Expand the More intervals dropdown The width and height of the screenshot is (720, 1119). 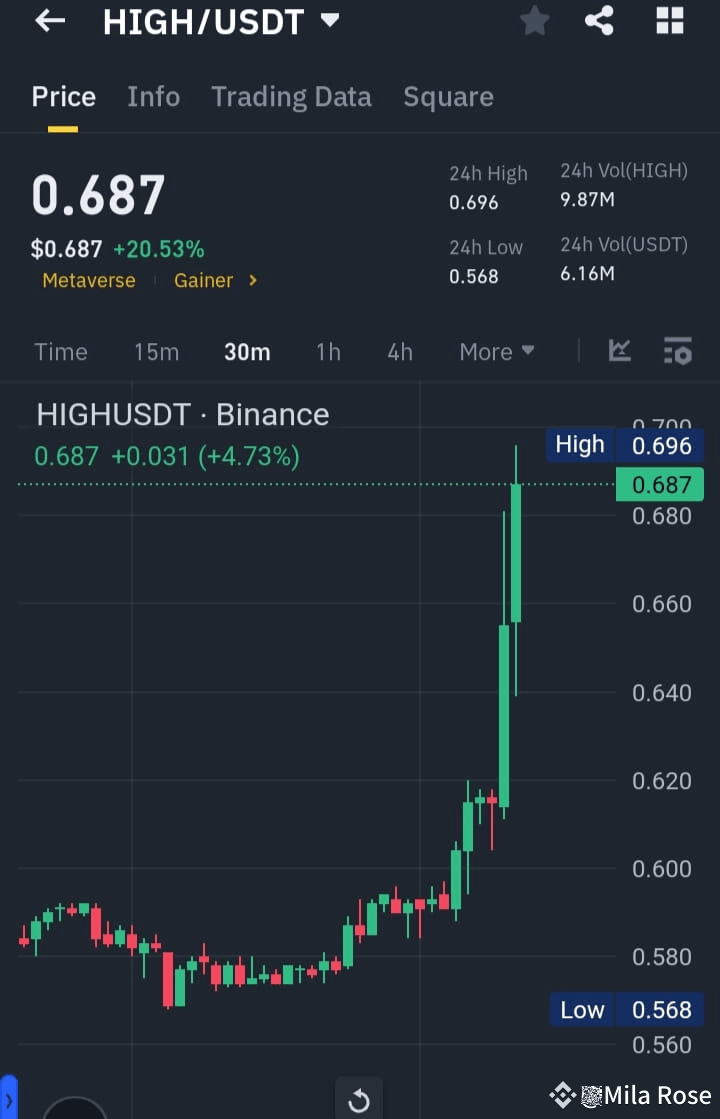[496, 351]
